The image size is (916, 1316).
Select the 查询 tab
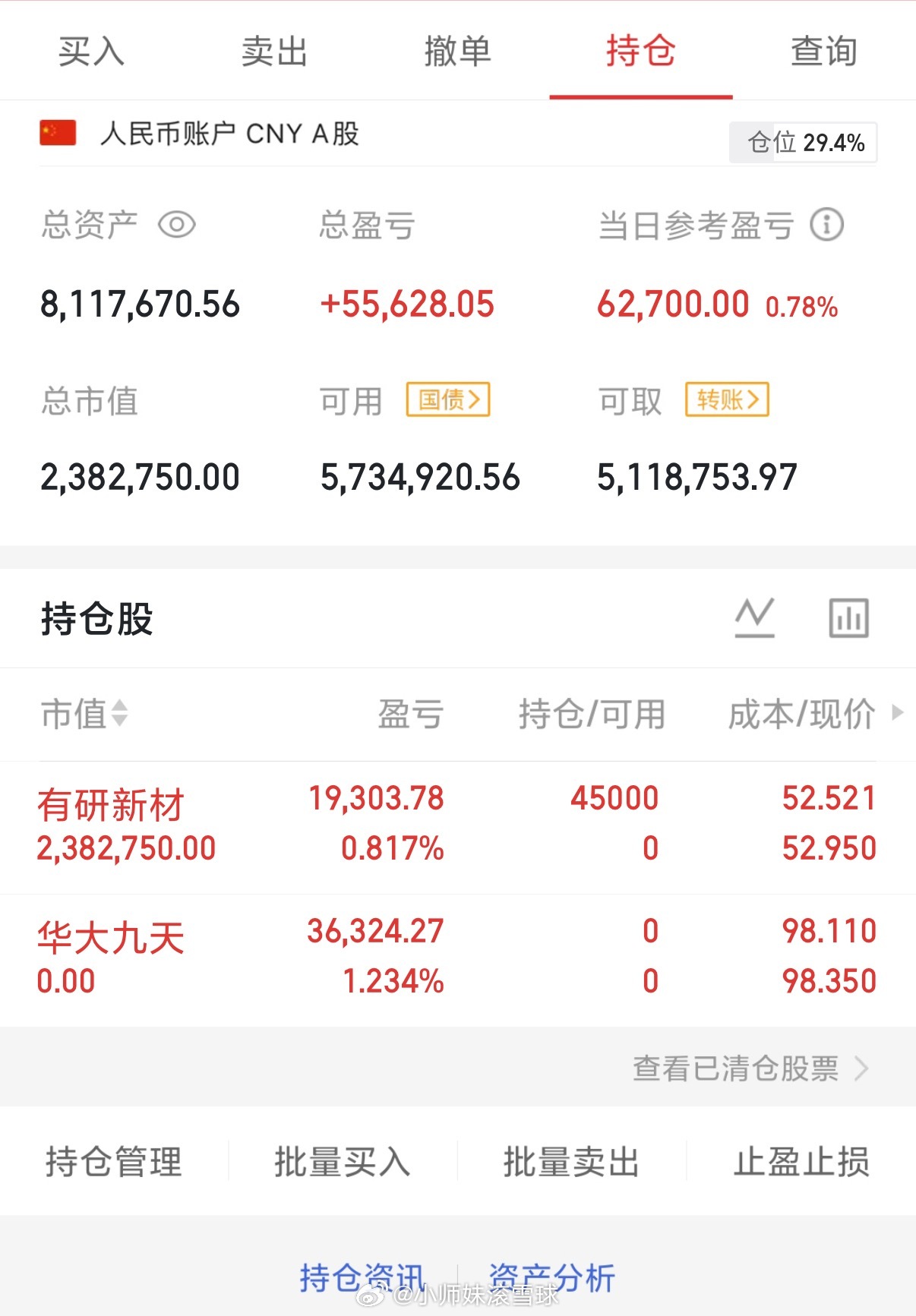point(824,52)
